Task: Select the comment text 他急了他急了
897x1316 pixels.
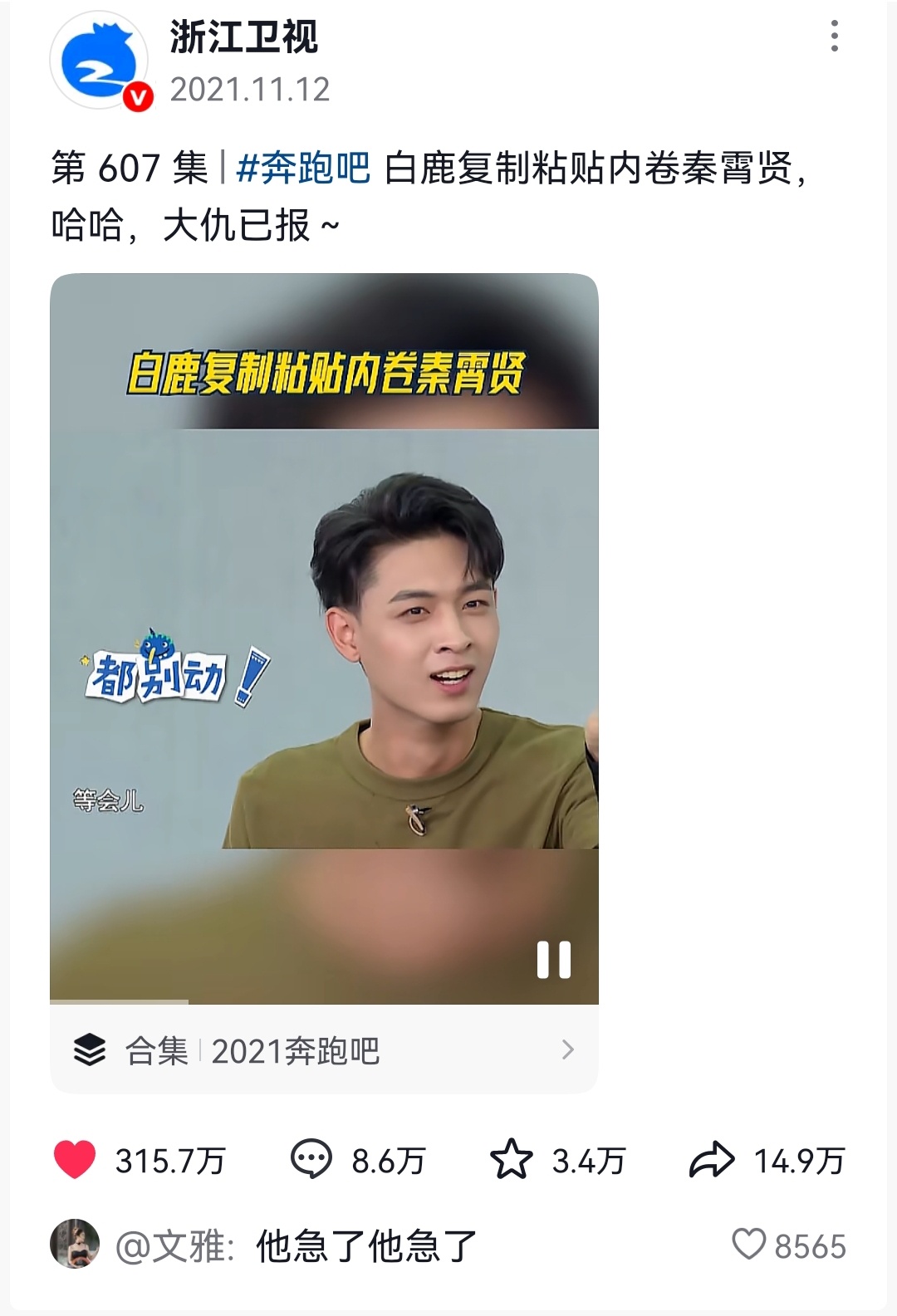Action: coord(365,1242)
